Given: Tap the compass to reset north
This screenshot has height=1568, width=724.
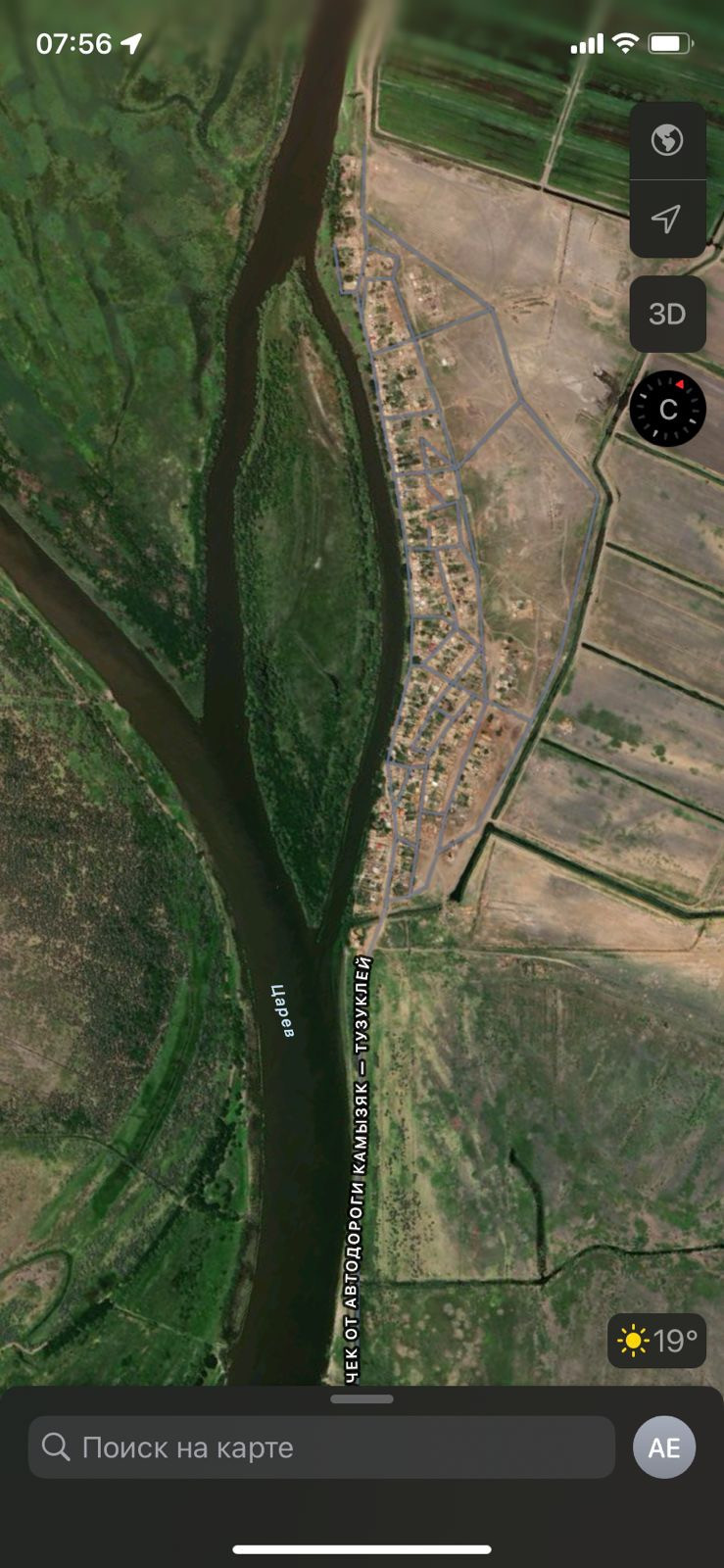Looking at the screenshot, I should click(x=667, y=409).
